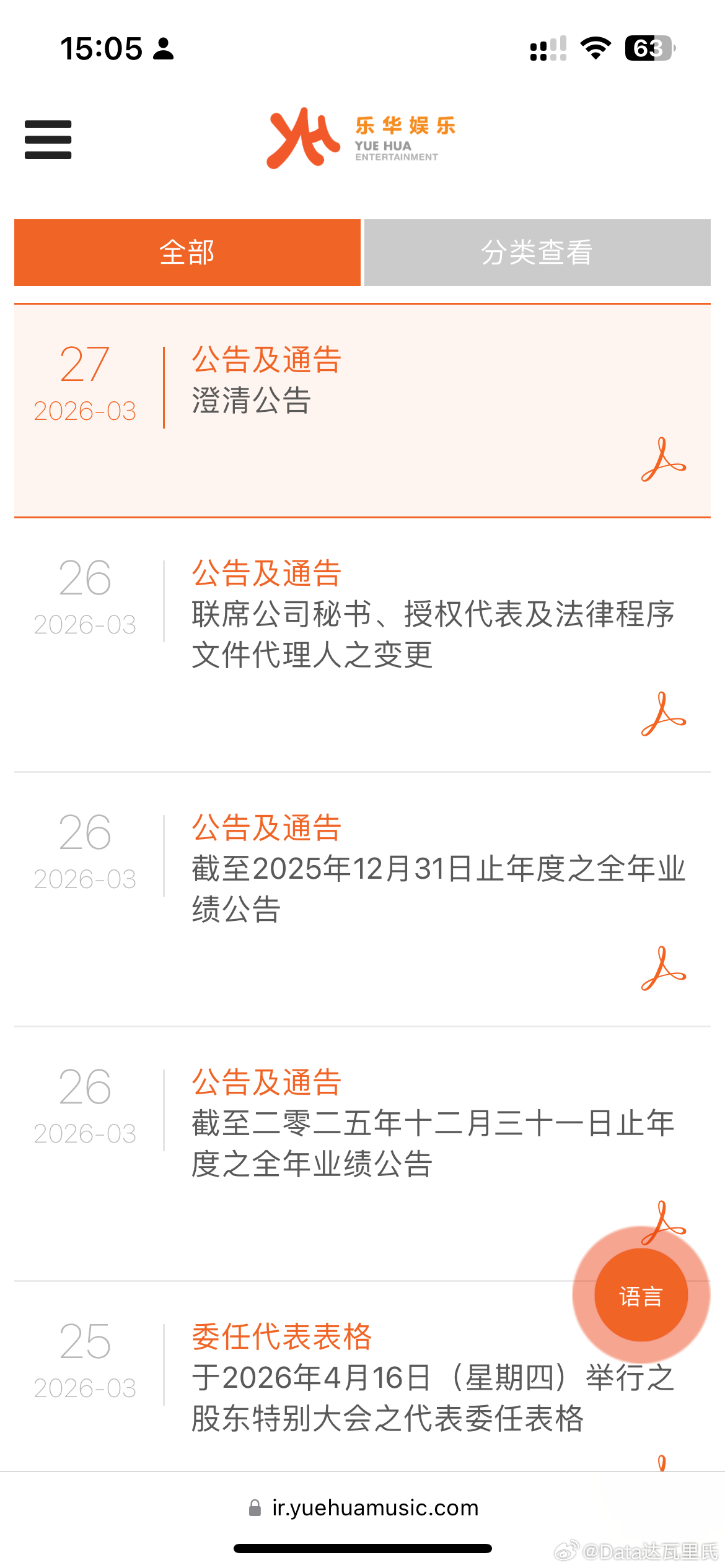This screenshot has width=725, height=1568.
Task: Select the 全部 tab
Action: point(187,252)
